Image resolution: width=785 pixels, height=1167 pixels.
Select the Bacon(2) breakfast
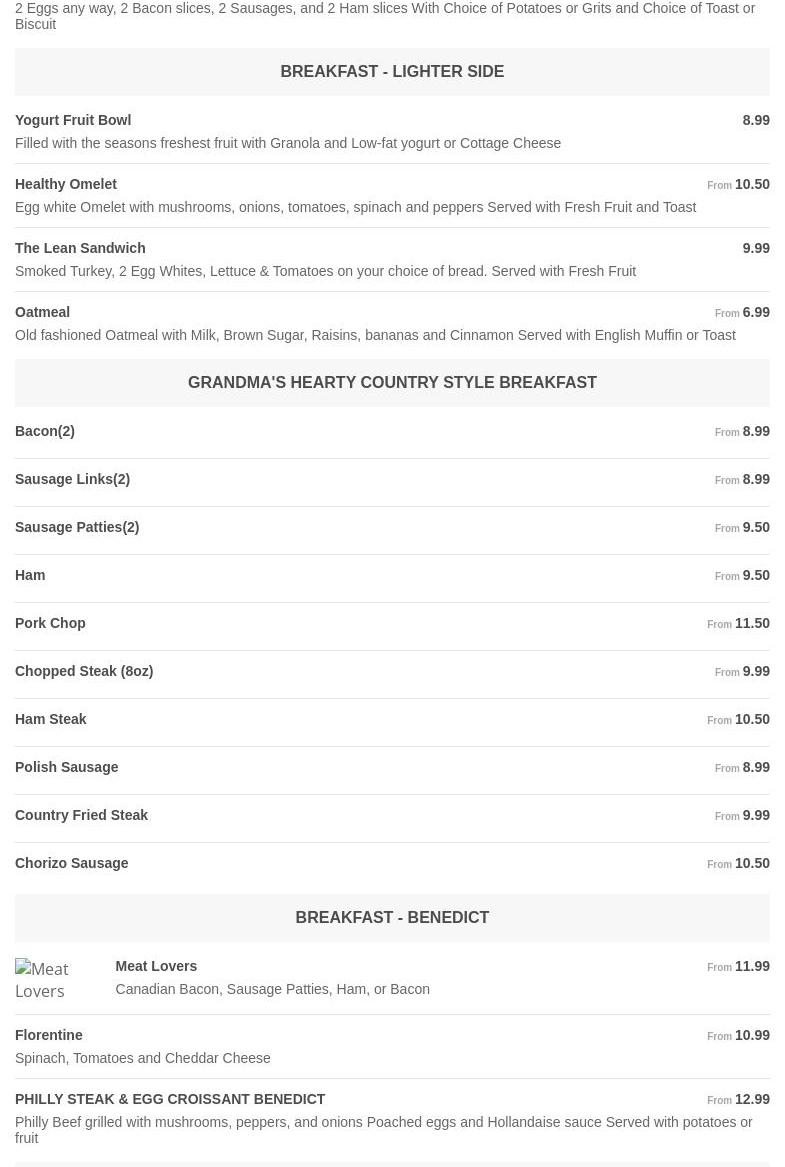tap(45, 431)
